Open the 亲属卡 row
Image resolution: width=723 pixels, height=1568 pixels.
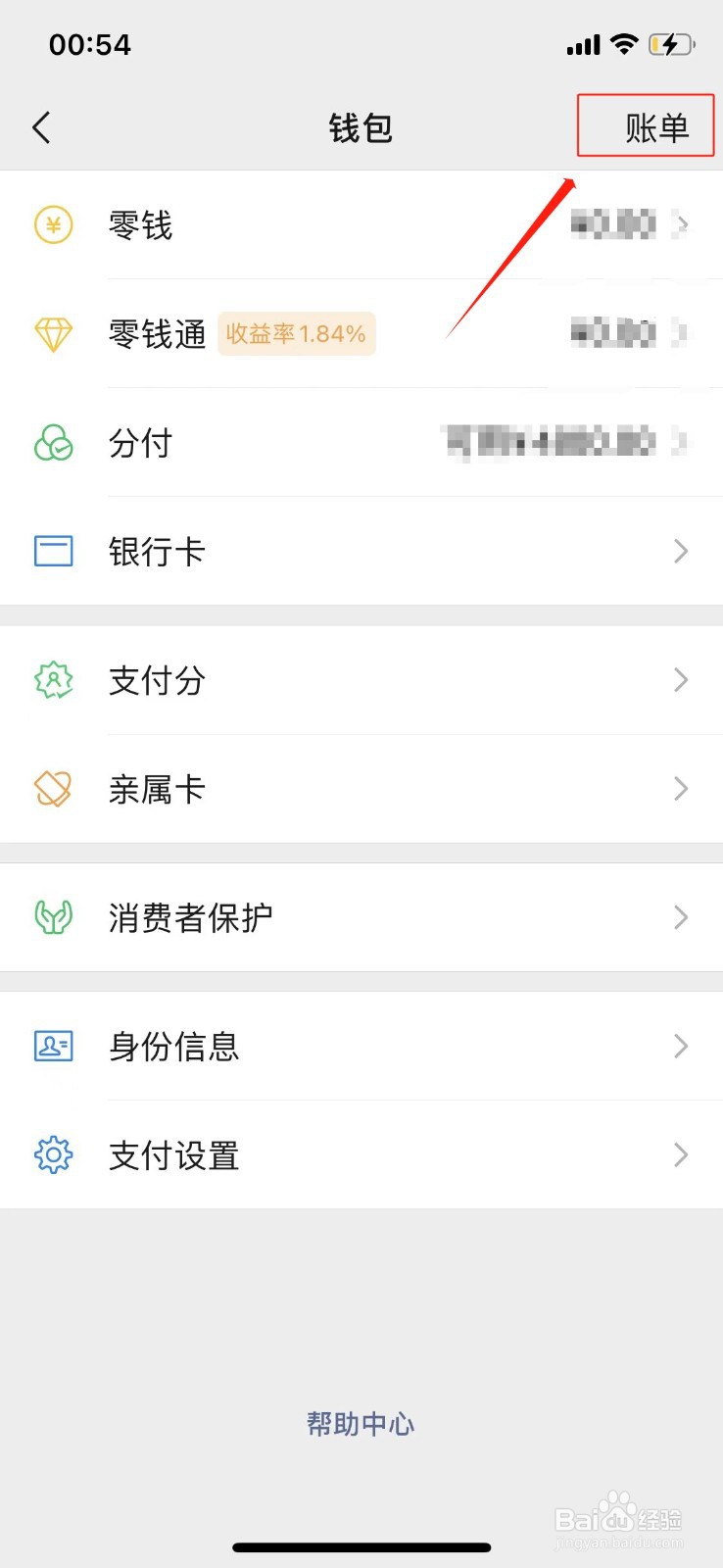click(x=361, y=789)
